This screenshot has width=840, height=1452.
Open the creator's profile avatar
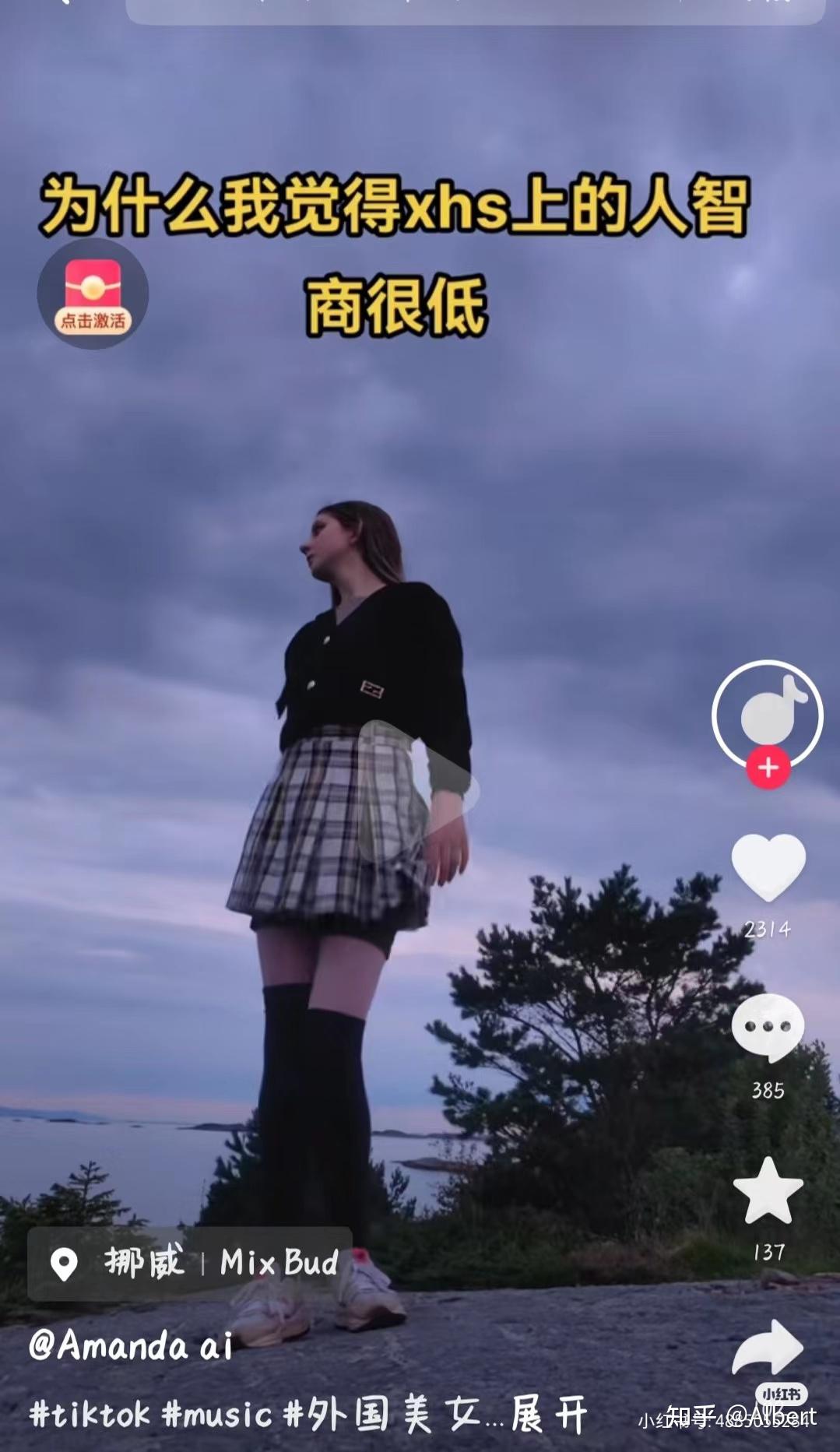(768, 713)
